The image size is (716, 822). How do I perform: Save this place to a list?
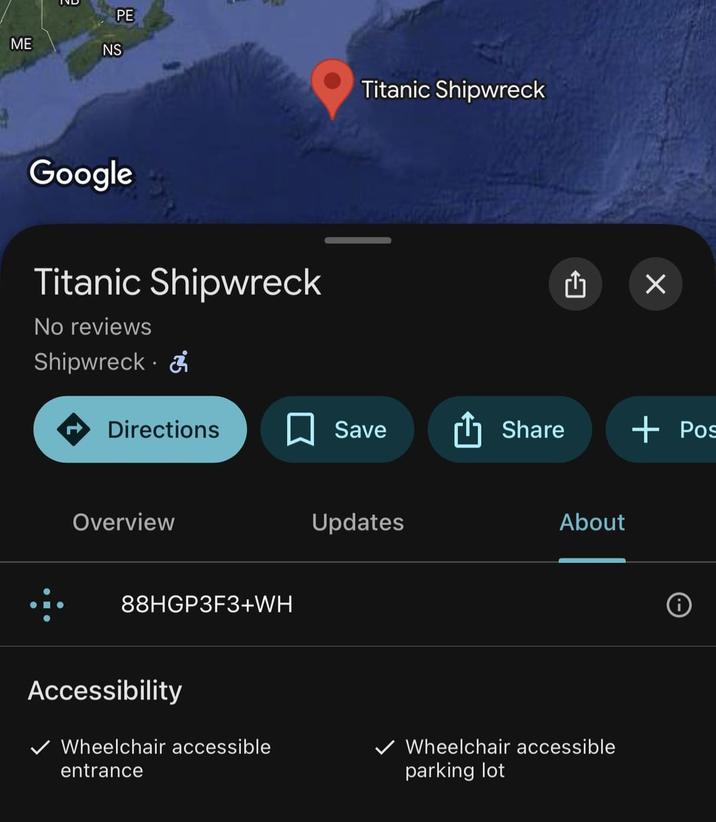(x=337, y=430)
